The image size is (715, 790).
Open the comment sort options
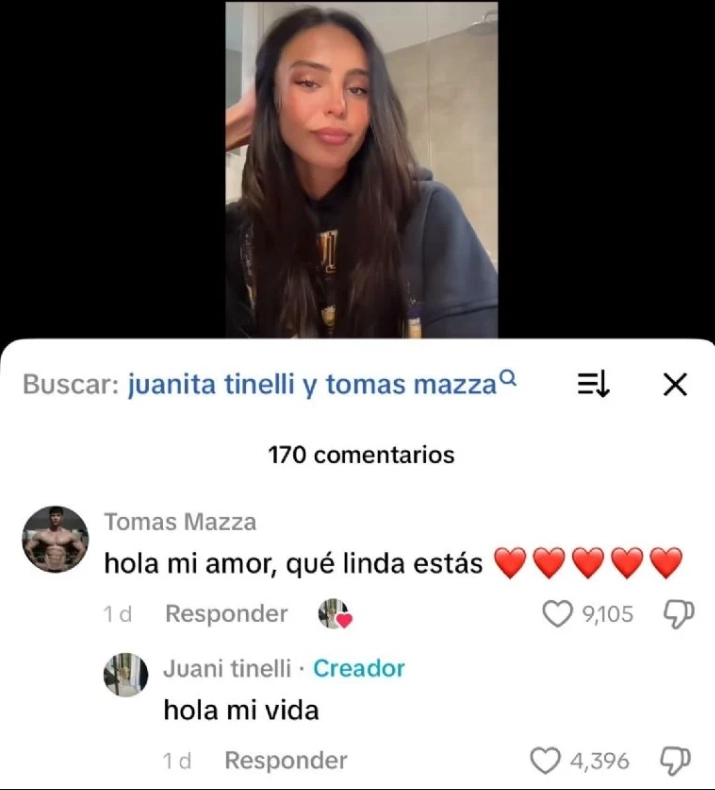[593, 384]
